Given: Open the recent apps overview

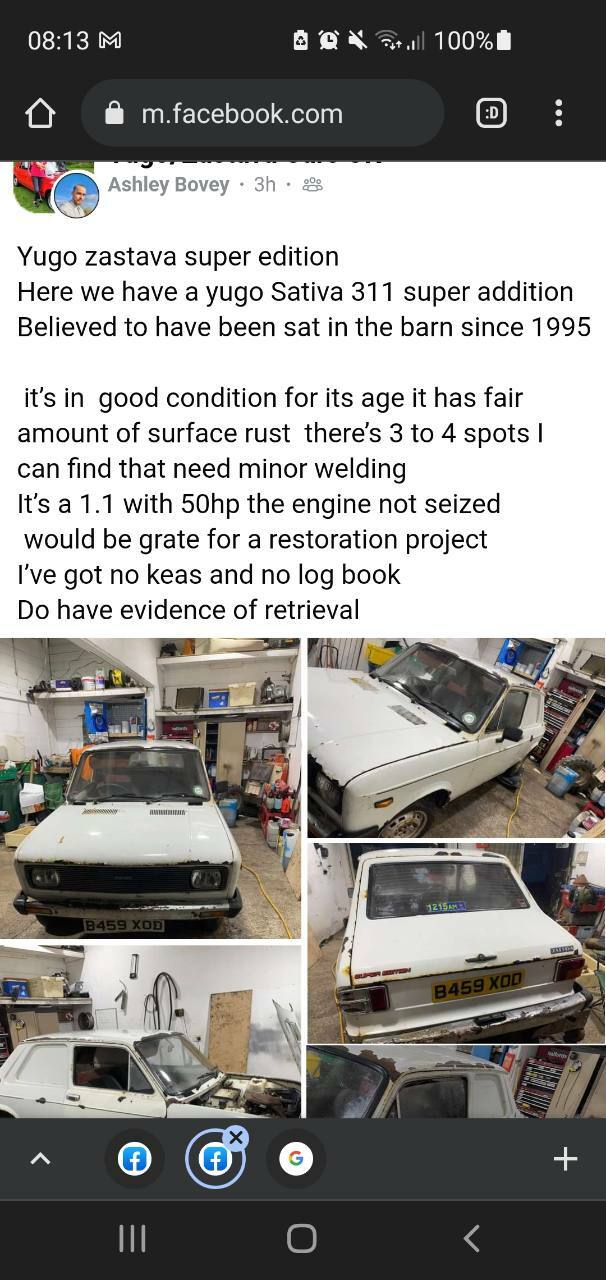Looking at the screenshot, I should pos(132,1238).
